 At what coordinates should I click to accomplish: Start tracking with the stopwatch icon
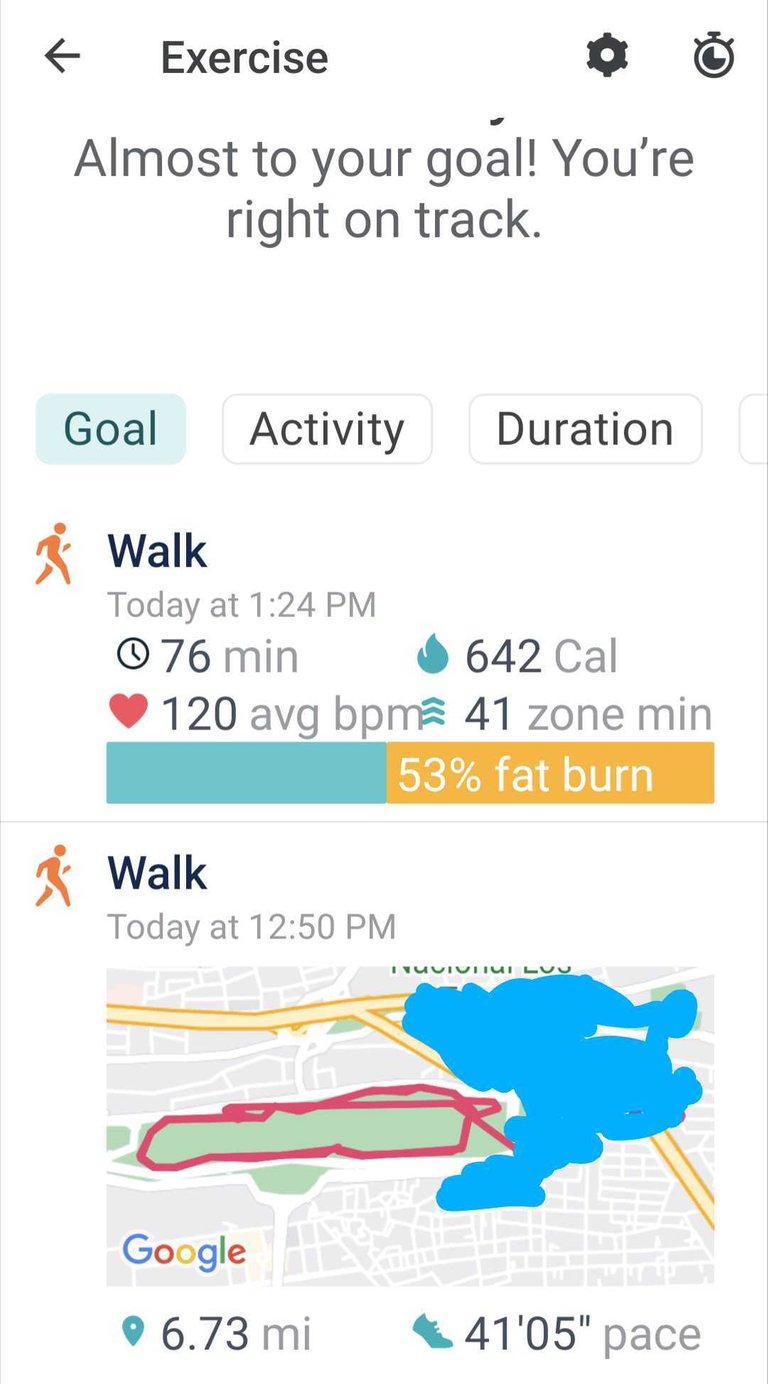[714, 57]
